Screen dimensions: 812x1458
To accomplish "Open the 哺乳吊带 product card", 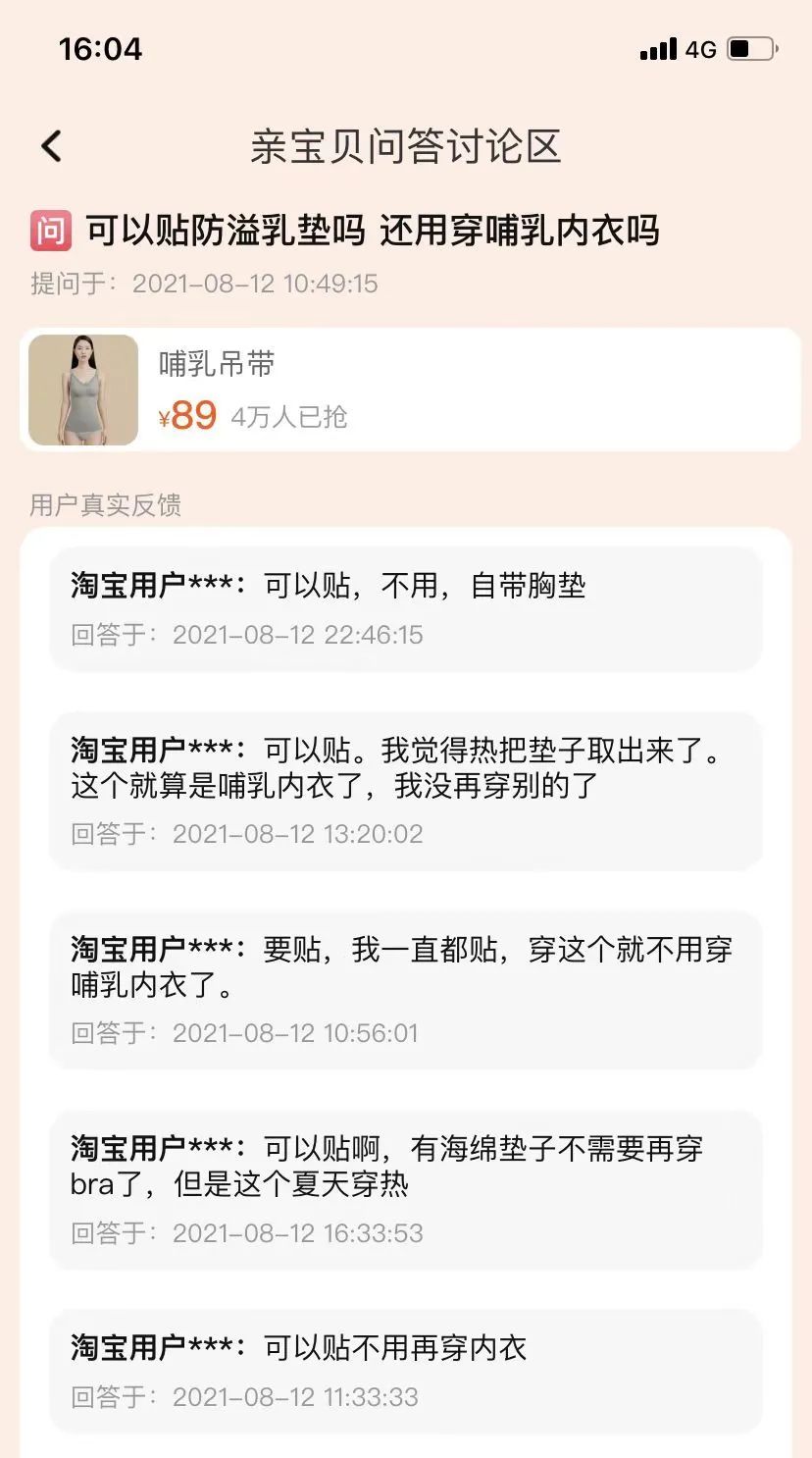I will [x=406, y=389].
